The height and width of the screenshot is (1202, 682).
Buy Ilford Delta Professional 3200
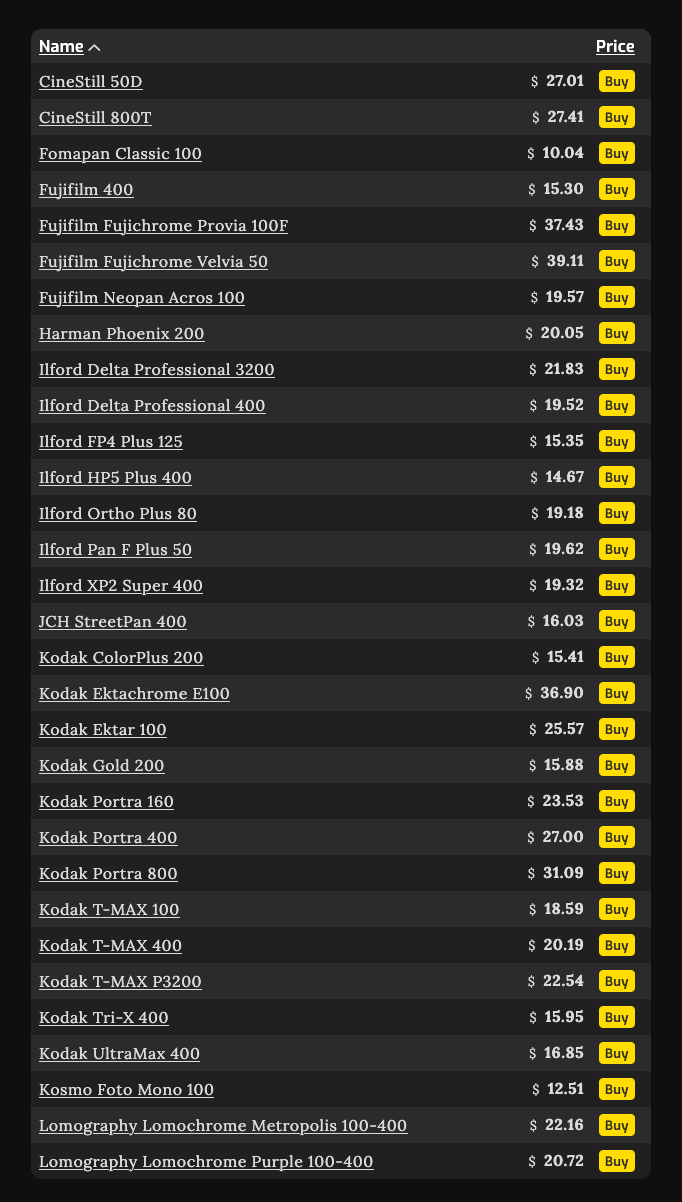(617, 369)
